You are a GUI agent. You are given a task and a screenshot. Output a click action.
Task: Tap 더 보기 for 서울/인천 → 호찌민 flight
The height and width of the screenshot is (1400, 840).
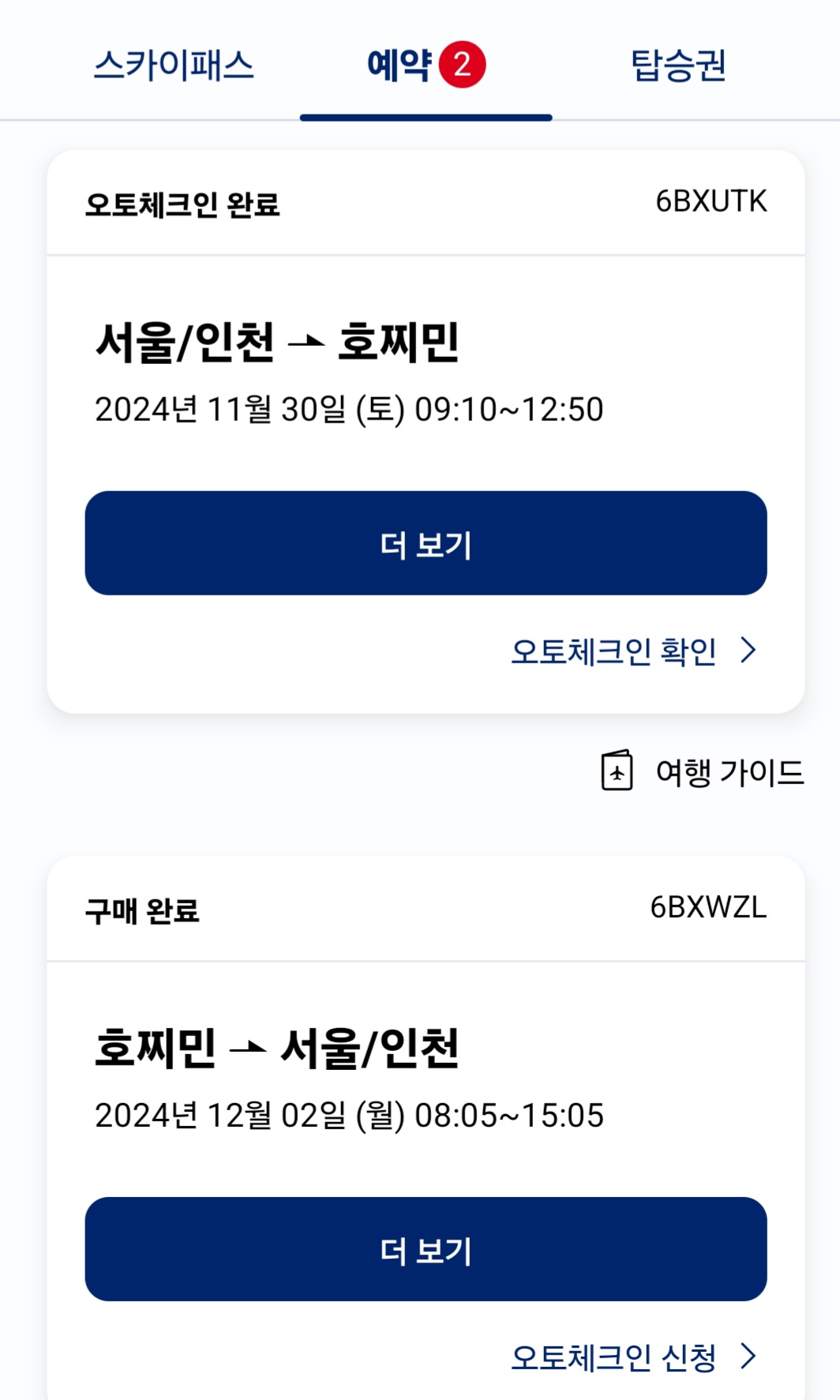pyautogui.click(x=426, y=543)
